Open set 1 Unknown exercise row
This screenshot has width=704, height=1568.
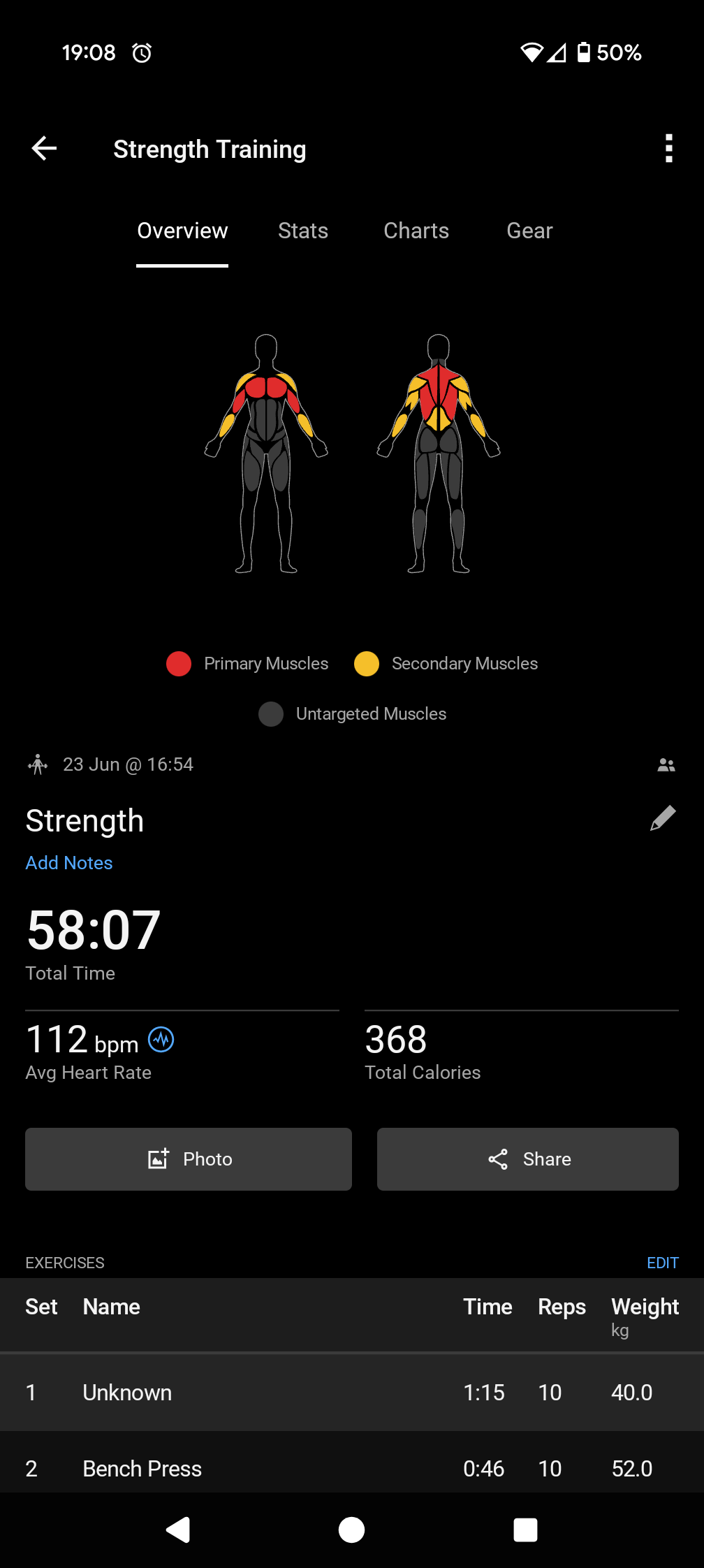(x=352, y=1392)
